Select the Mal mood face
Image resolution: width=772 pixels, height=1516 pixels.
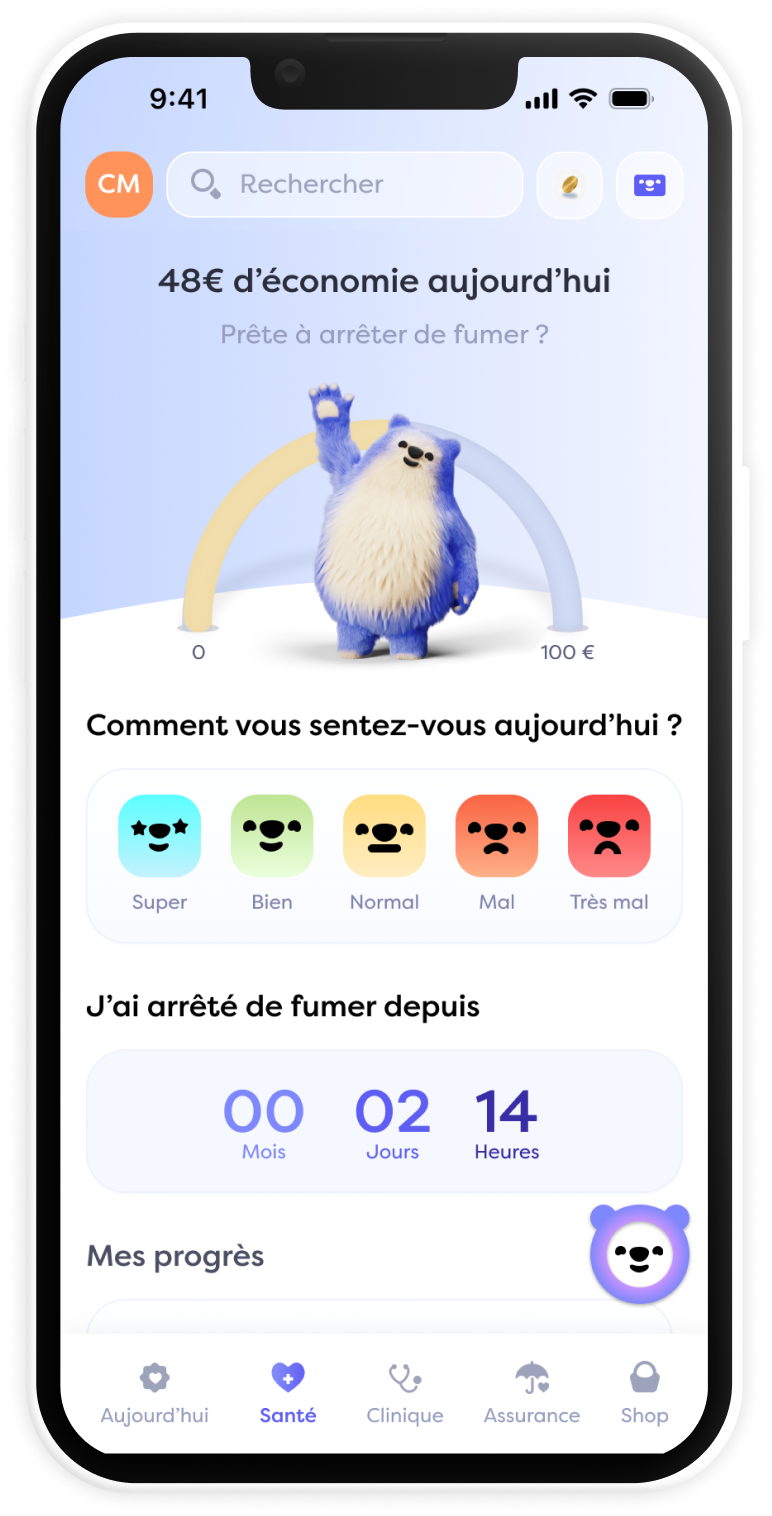click(x=497, y=836)
